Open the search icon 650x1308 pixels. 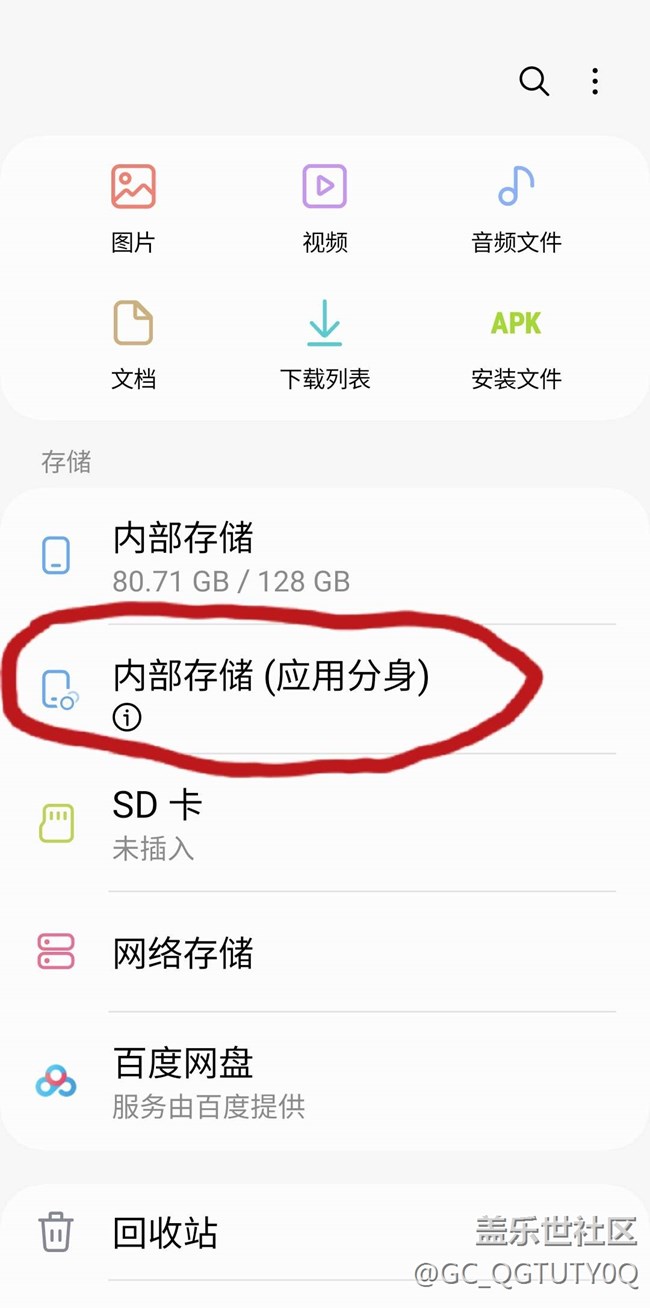point(534,81)
